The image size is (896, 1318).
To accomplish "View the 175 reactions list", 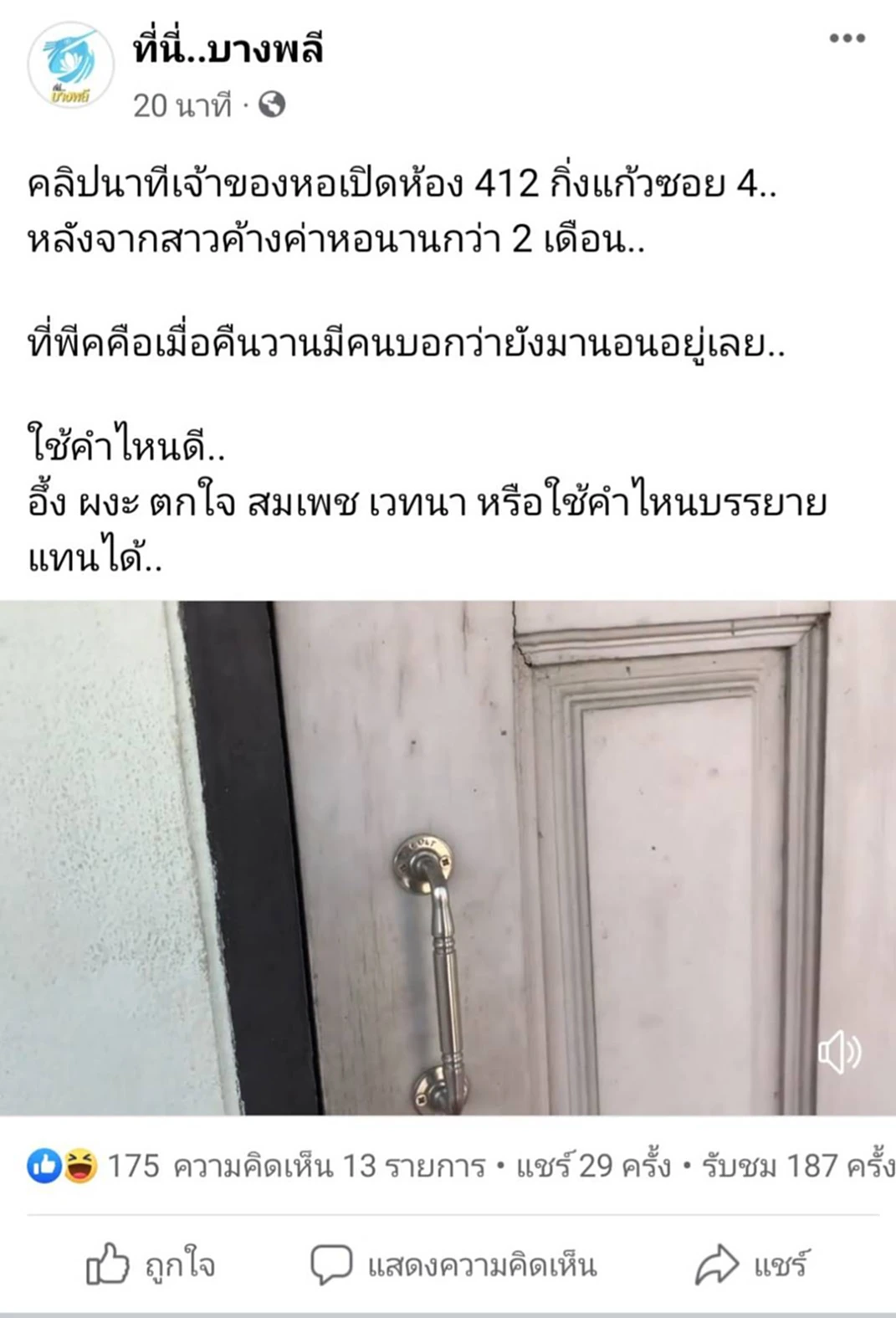I will click(x=94, y=1166).
